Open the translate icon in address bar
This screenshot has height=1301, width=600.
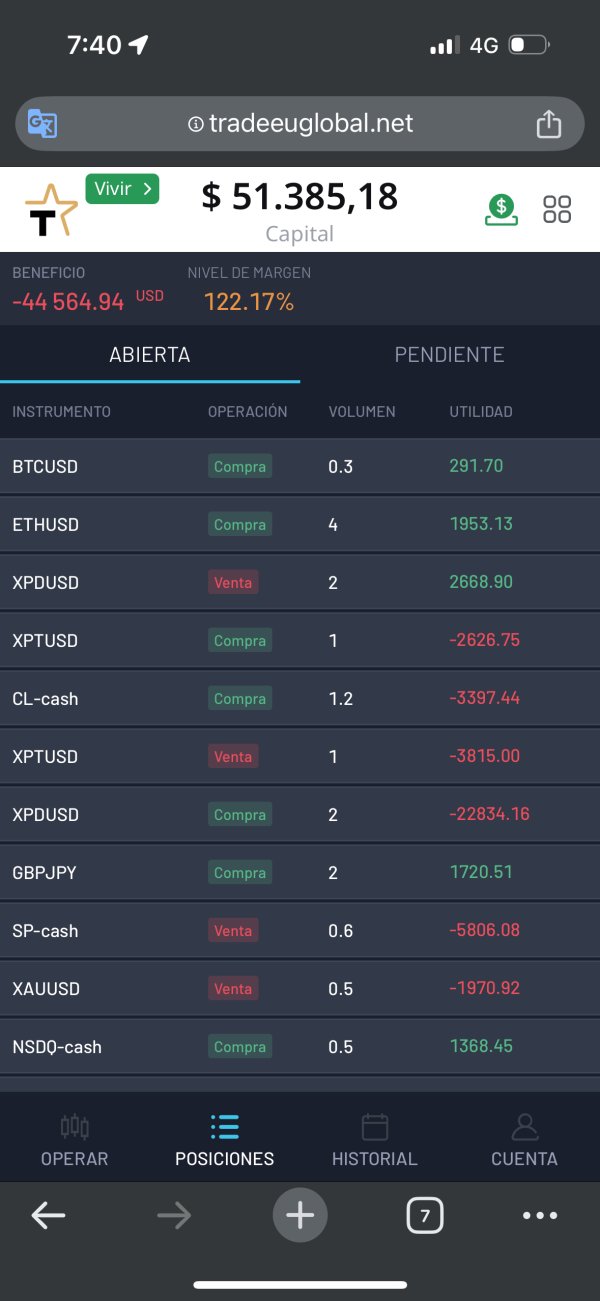click(x=42, y=124)
